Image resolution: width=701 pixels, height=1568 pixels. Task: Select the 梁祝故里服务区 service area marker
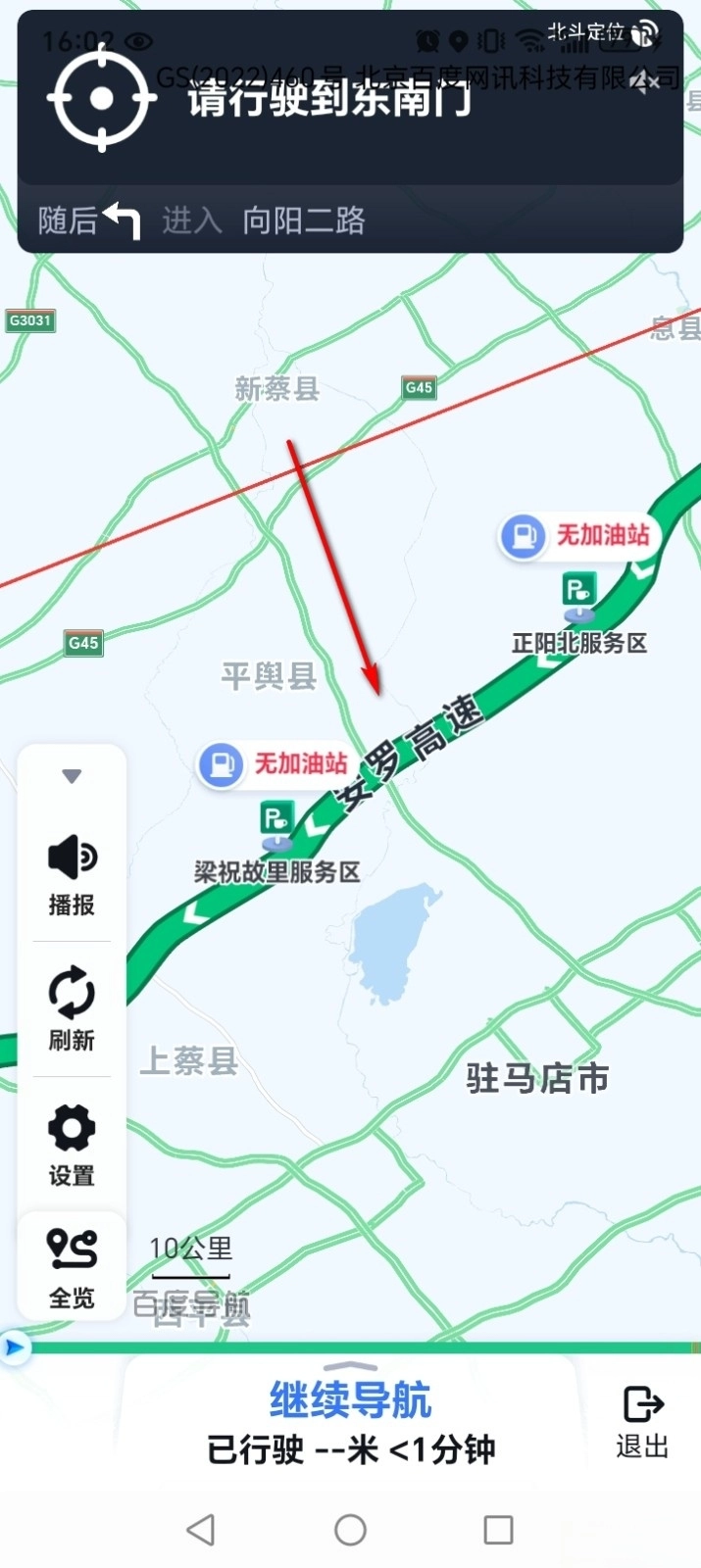[x=276, y=821]
